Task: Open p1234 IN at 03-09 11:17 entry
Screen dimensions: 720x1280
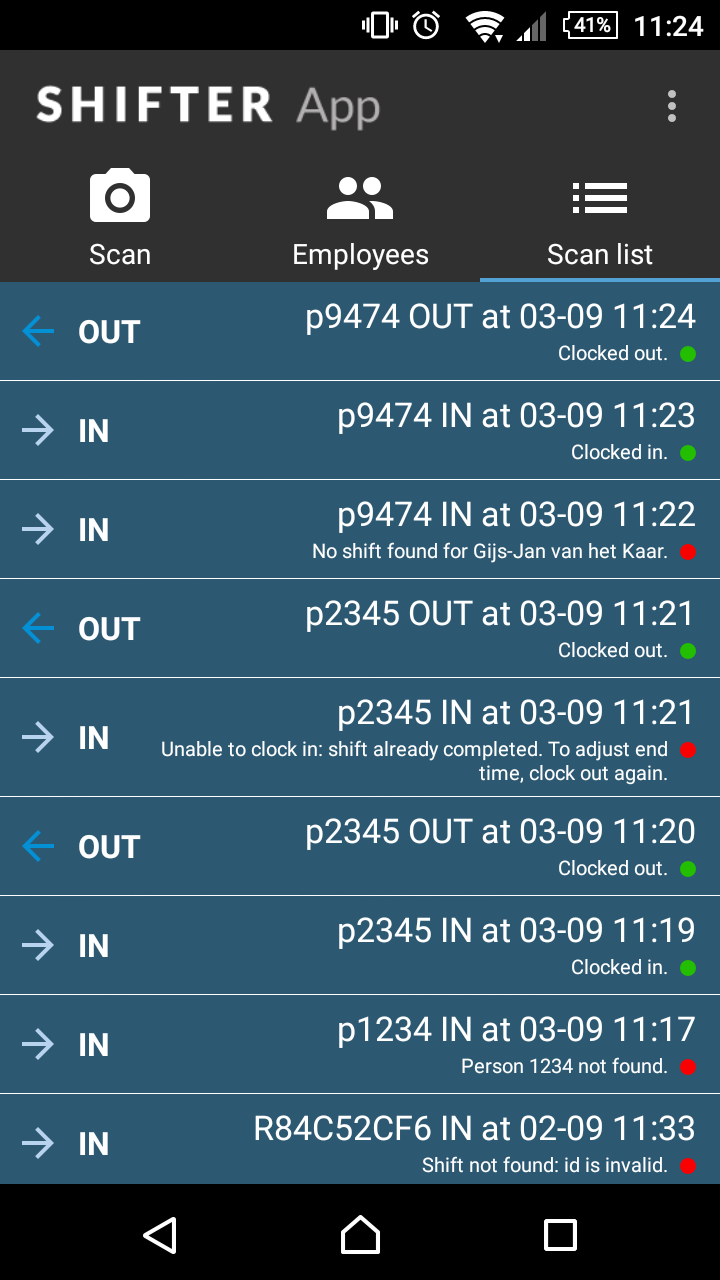Action: pyautogui.click(x=360, y=1044)
